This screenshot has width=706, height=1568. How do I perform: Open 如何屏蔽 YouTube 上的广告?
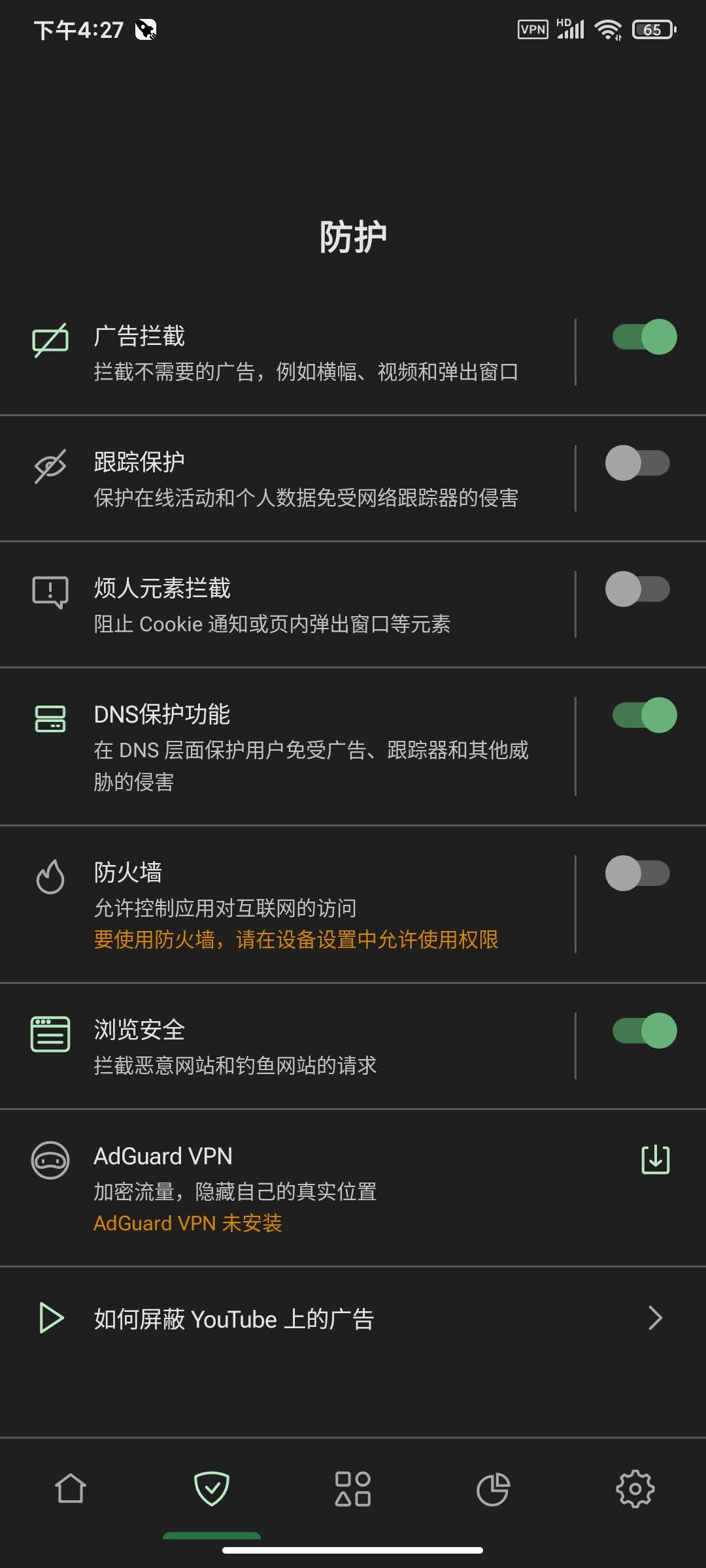coord(353,1318)
